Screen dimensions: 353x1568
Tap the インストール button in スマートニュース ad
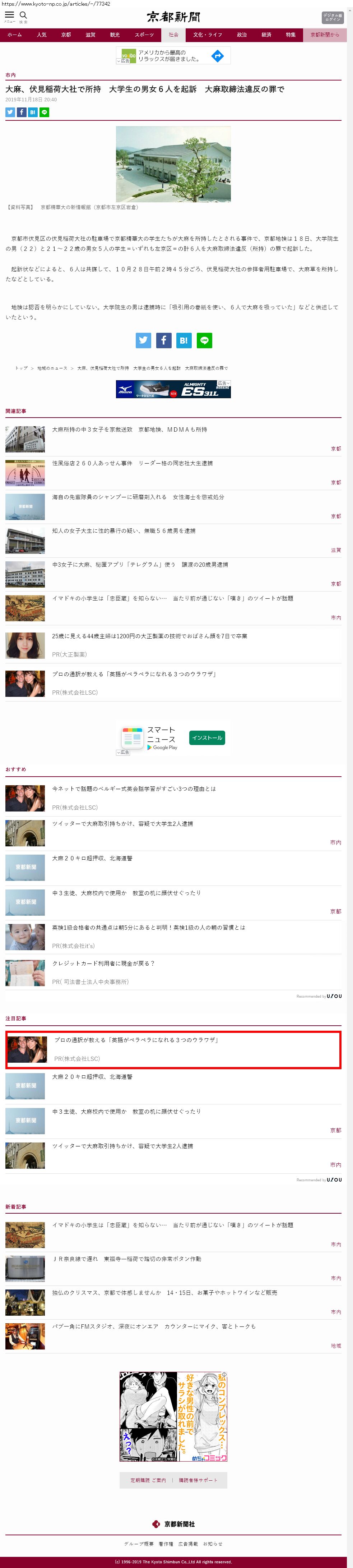click(207, 738)
